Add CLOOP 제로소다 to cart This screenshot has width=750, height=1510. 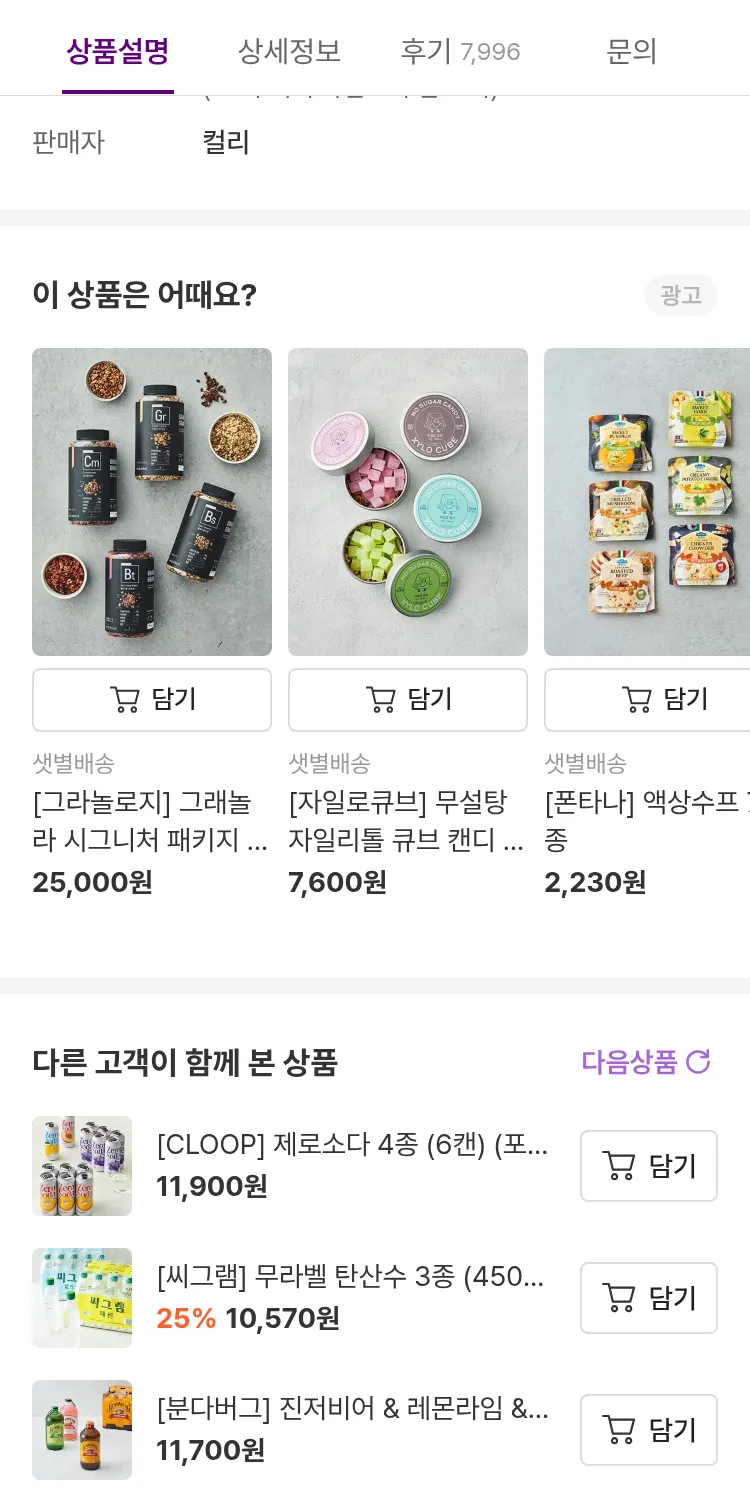[649, 1166]
